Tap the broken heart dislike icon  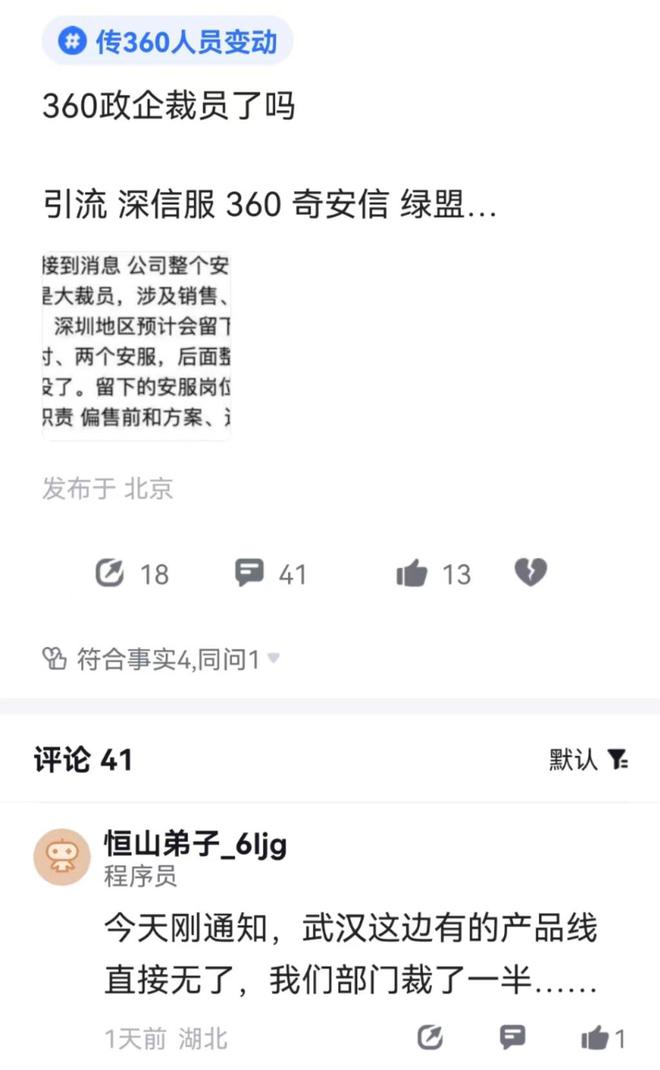(x=530, y=572)
